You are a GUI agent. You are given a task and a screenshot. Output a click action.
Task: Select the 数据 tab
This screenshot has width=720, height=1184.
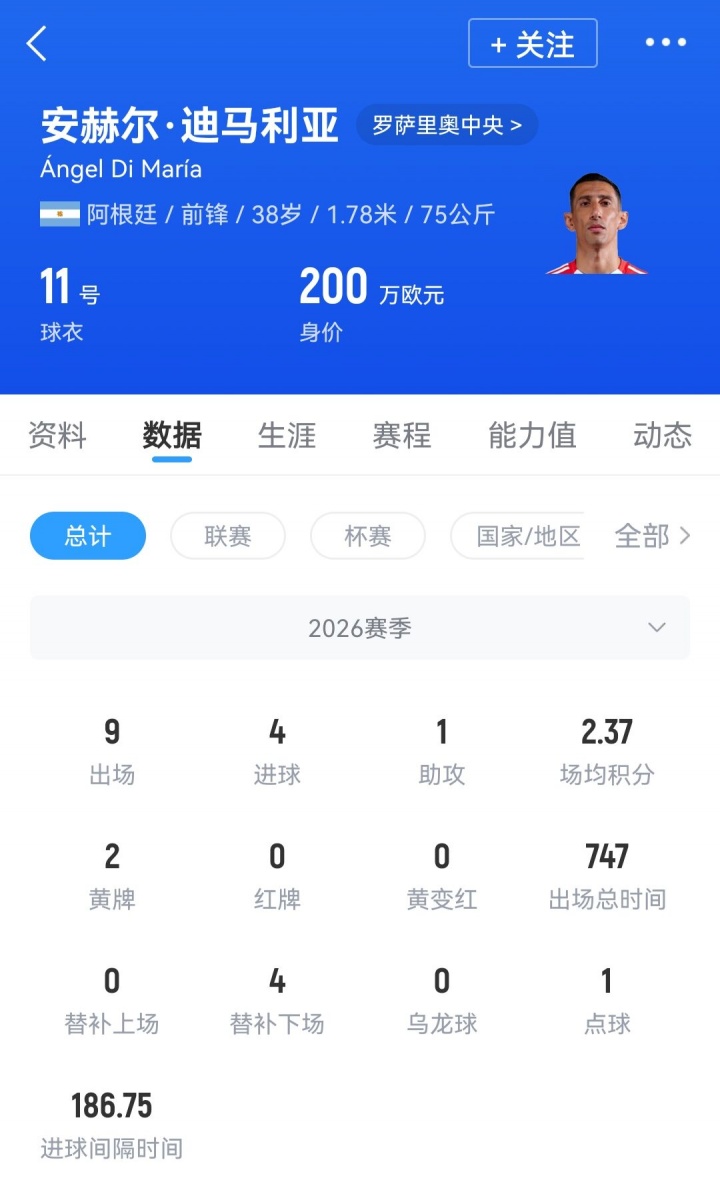coord(172,436)
